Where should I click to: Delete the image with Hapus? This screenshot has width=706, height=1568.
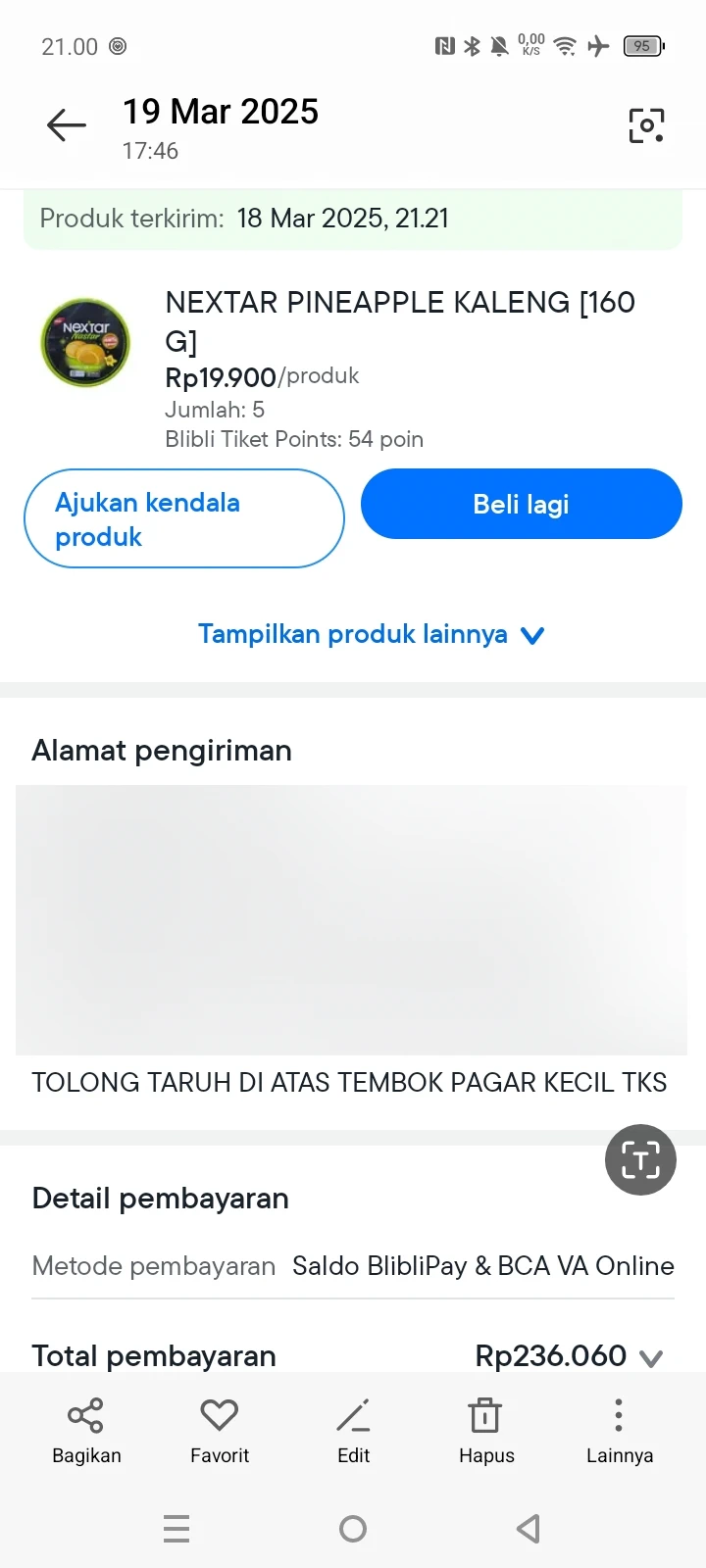click(486, 1430)
